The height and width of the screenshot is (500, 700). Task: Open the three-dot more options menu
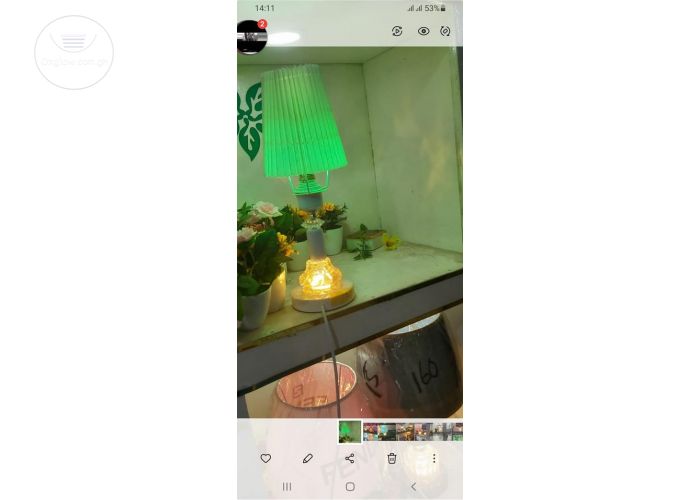click(434, 458)
